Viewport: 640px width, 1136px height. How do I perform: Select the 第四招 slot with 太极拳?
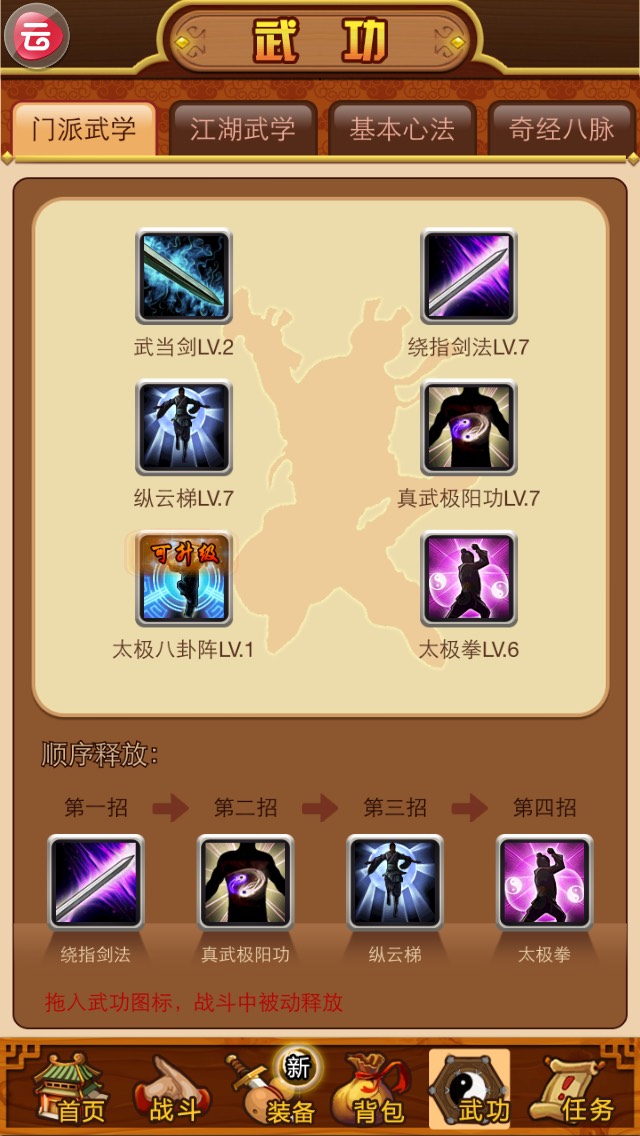(x=544, y=882)
